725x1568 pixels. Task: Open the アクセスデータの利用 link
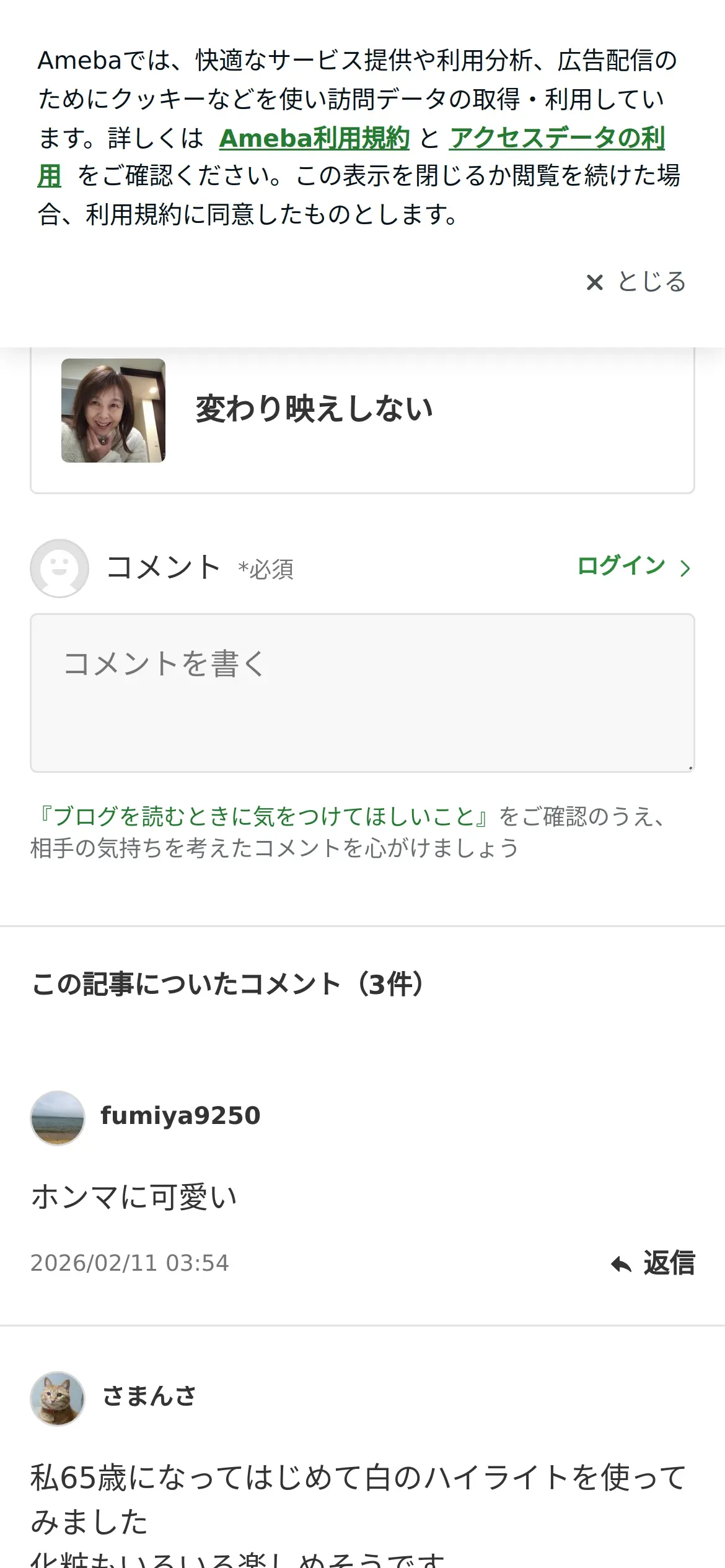(556, 138)
